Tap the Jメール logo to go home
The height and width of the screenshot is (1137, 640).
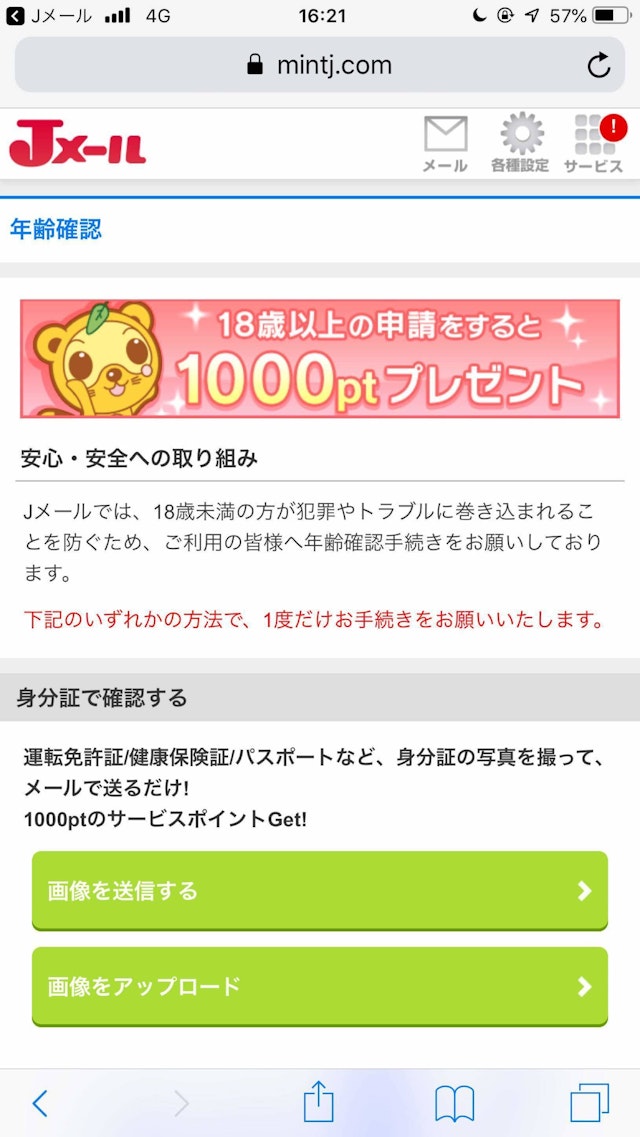pyautogui.click(x=78, y=143)
